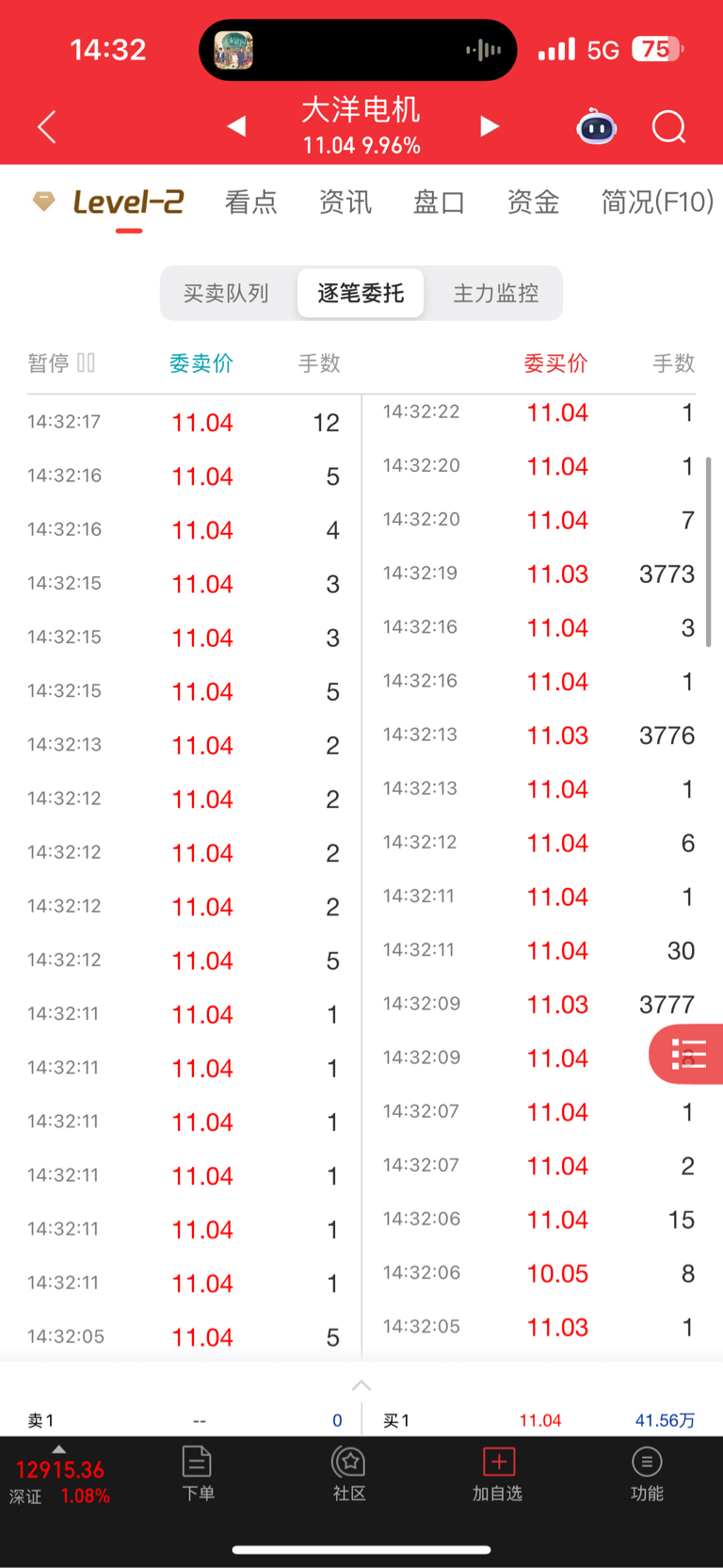Open the red floating list button

tap(688, 1055)
